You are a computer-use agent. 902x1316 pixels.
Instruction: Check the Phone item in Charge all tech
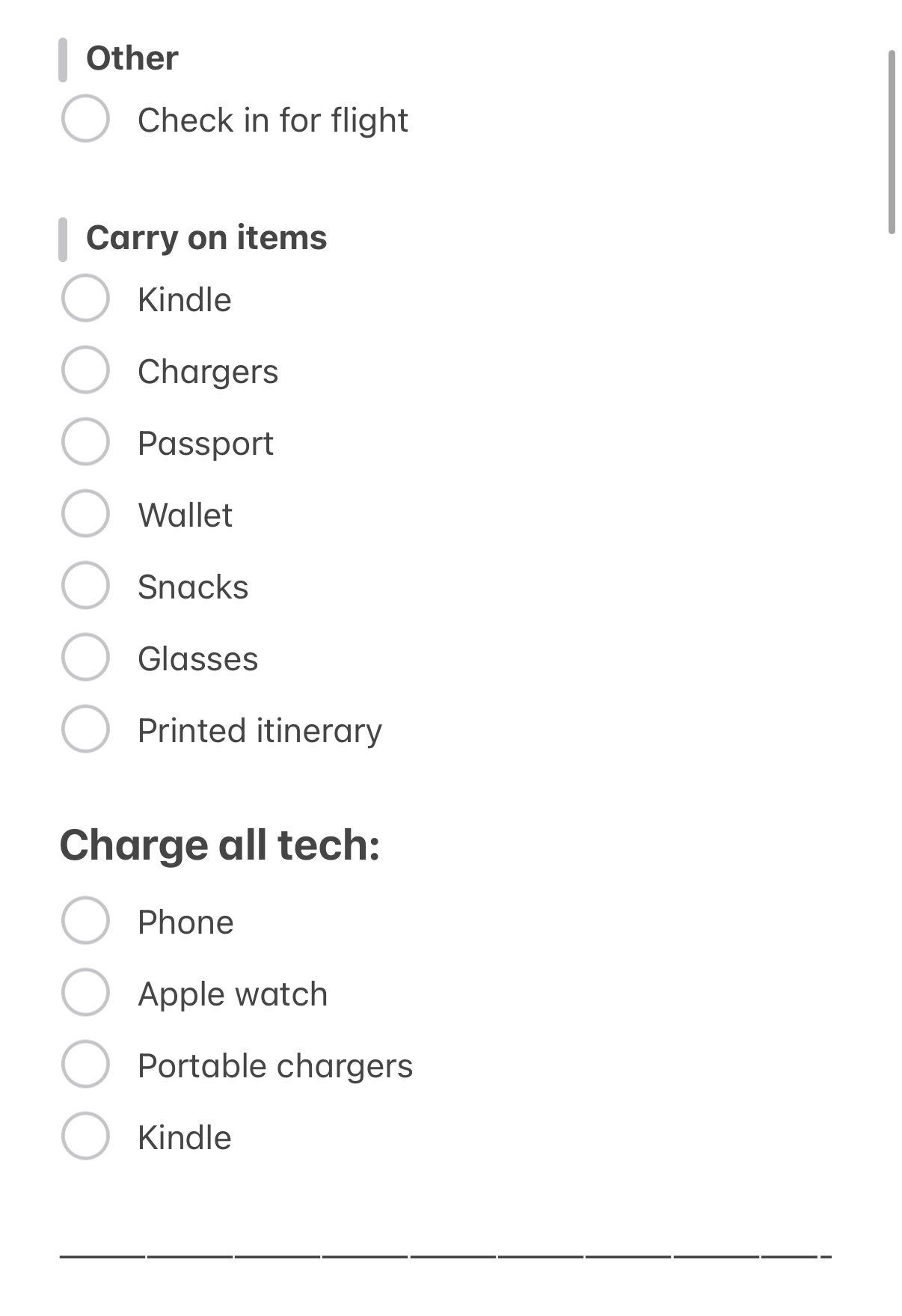[x=85, y=920]
